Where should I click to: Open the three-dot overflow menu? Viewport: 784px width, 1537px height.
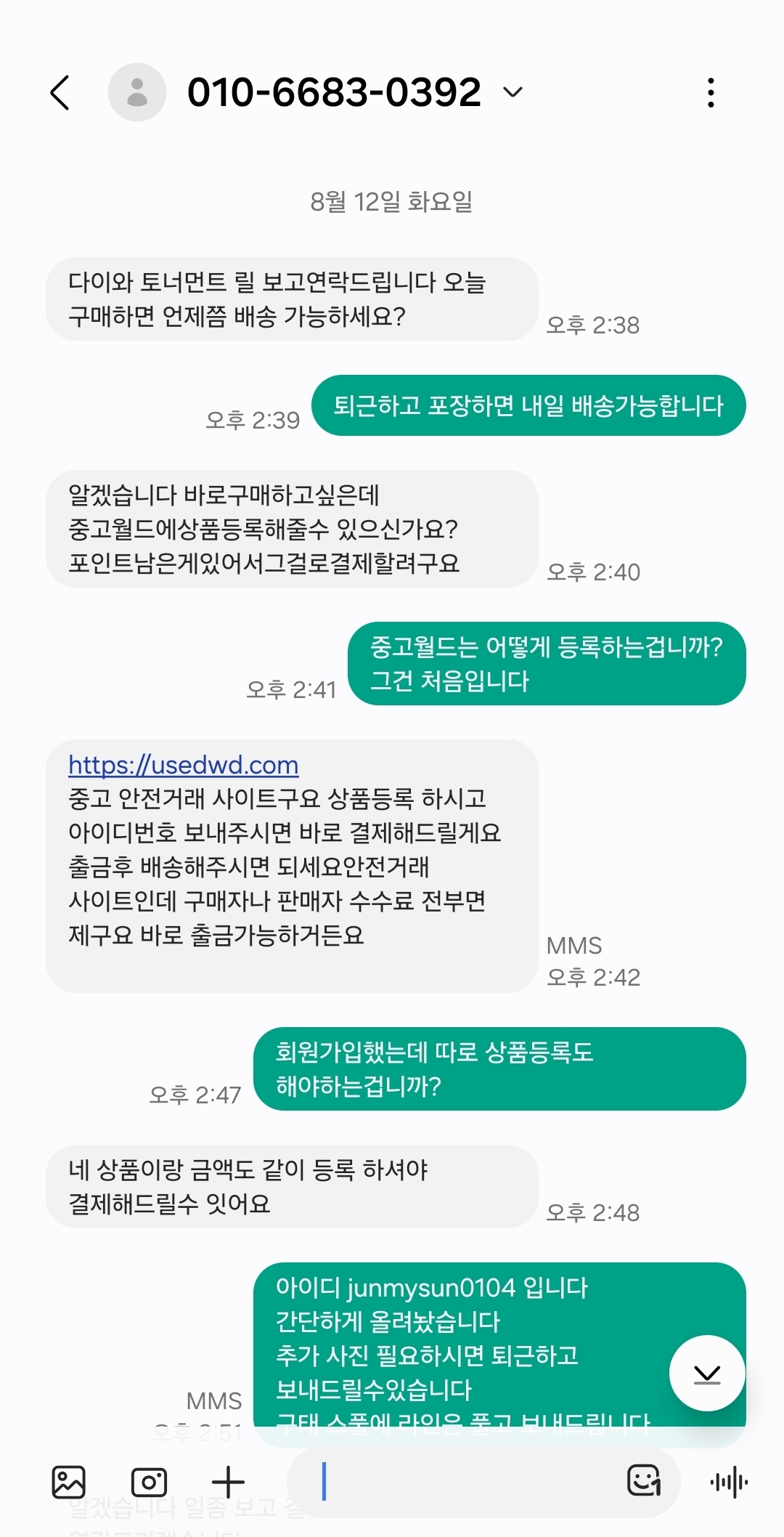click(x=711, y=93)
